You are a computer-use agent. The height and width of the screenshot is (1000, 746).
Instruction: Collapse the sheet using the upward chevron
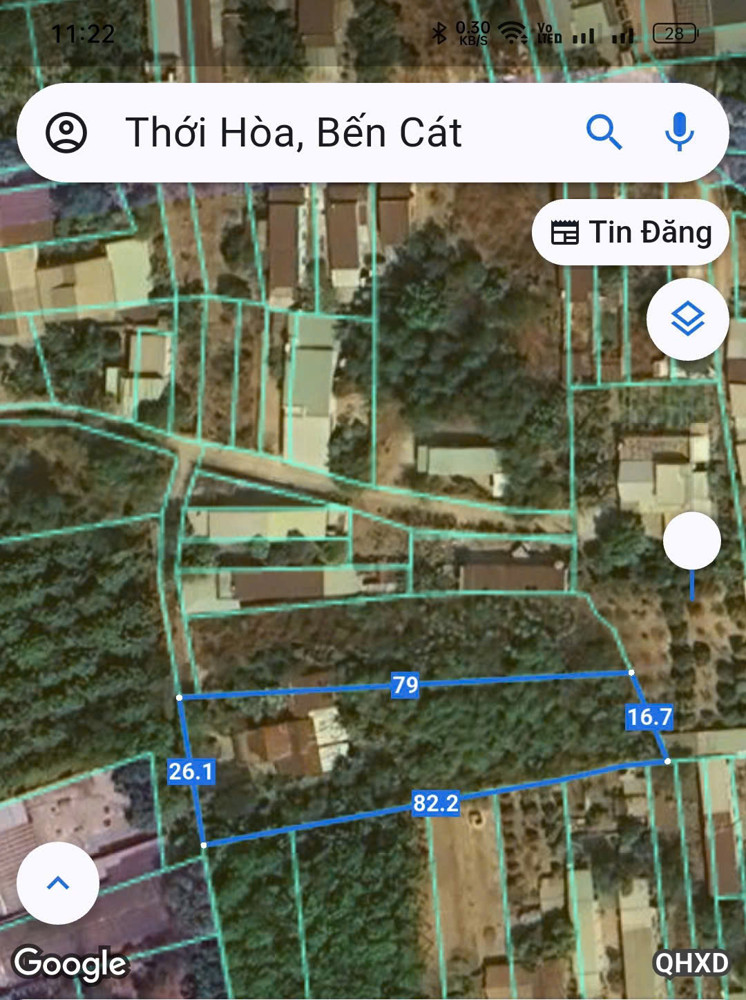click(x=57, y=882)
